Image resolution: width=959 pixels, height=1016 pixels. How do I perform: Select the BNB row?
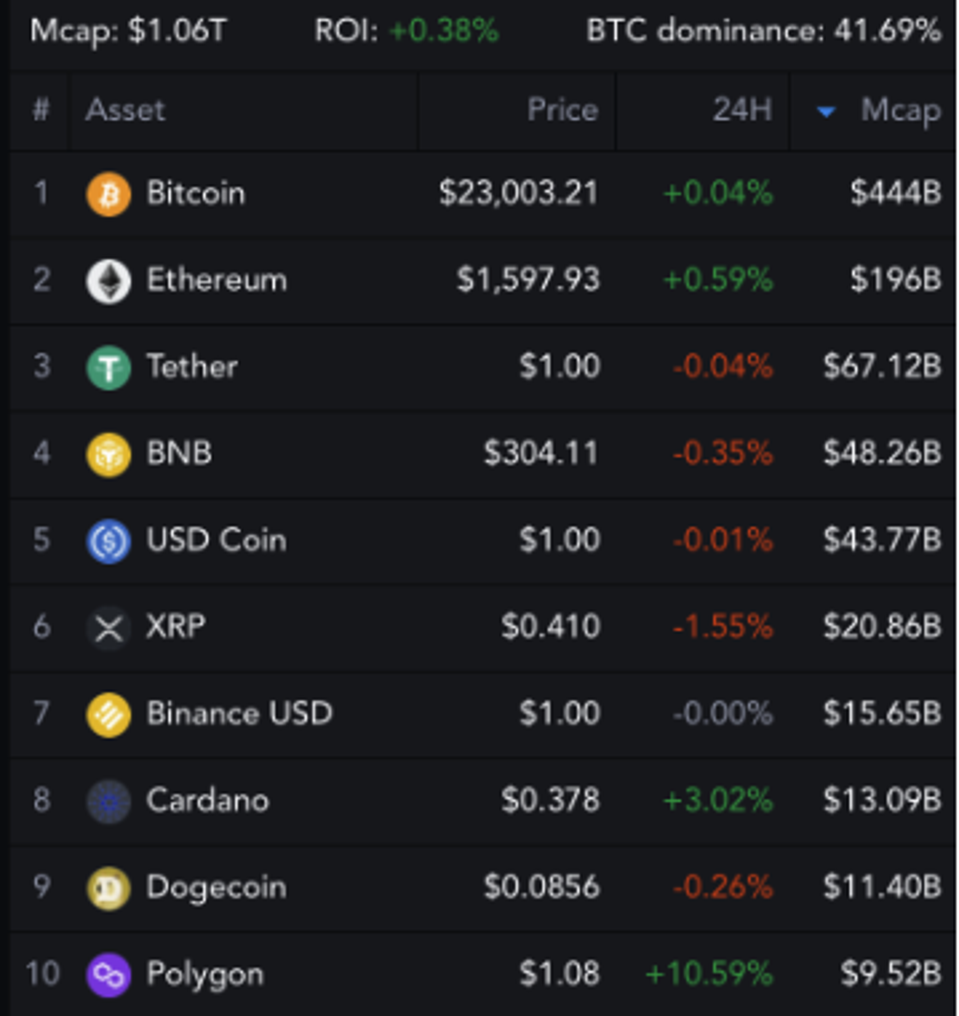pyautogui.click(x=179, y=454)
